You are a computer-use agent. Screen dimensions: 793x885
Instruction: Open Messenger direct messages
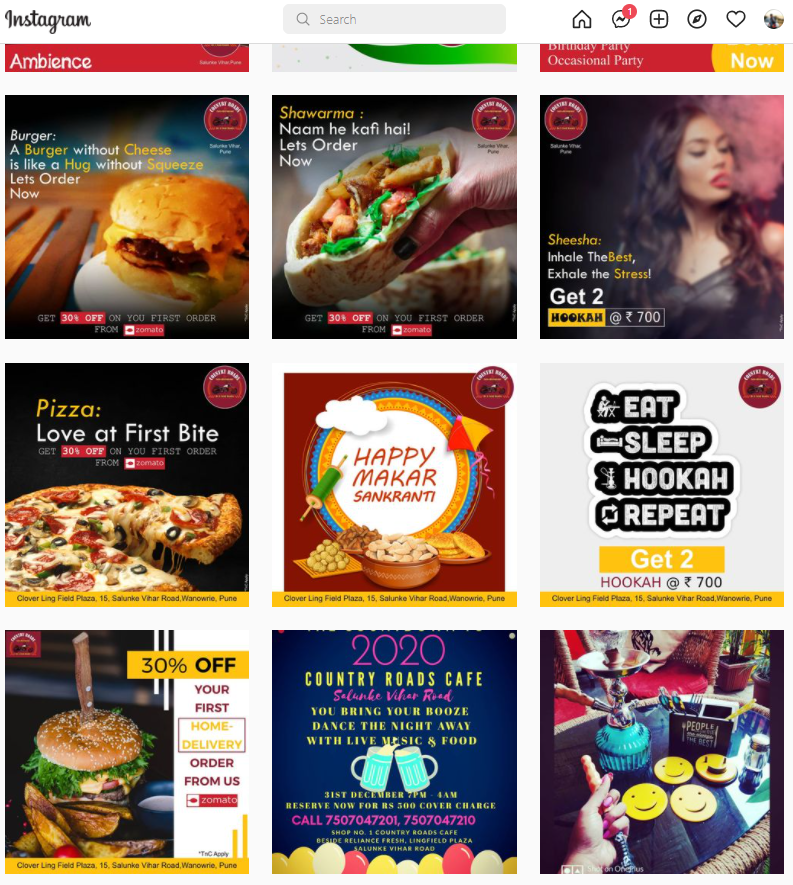(620, 20)
